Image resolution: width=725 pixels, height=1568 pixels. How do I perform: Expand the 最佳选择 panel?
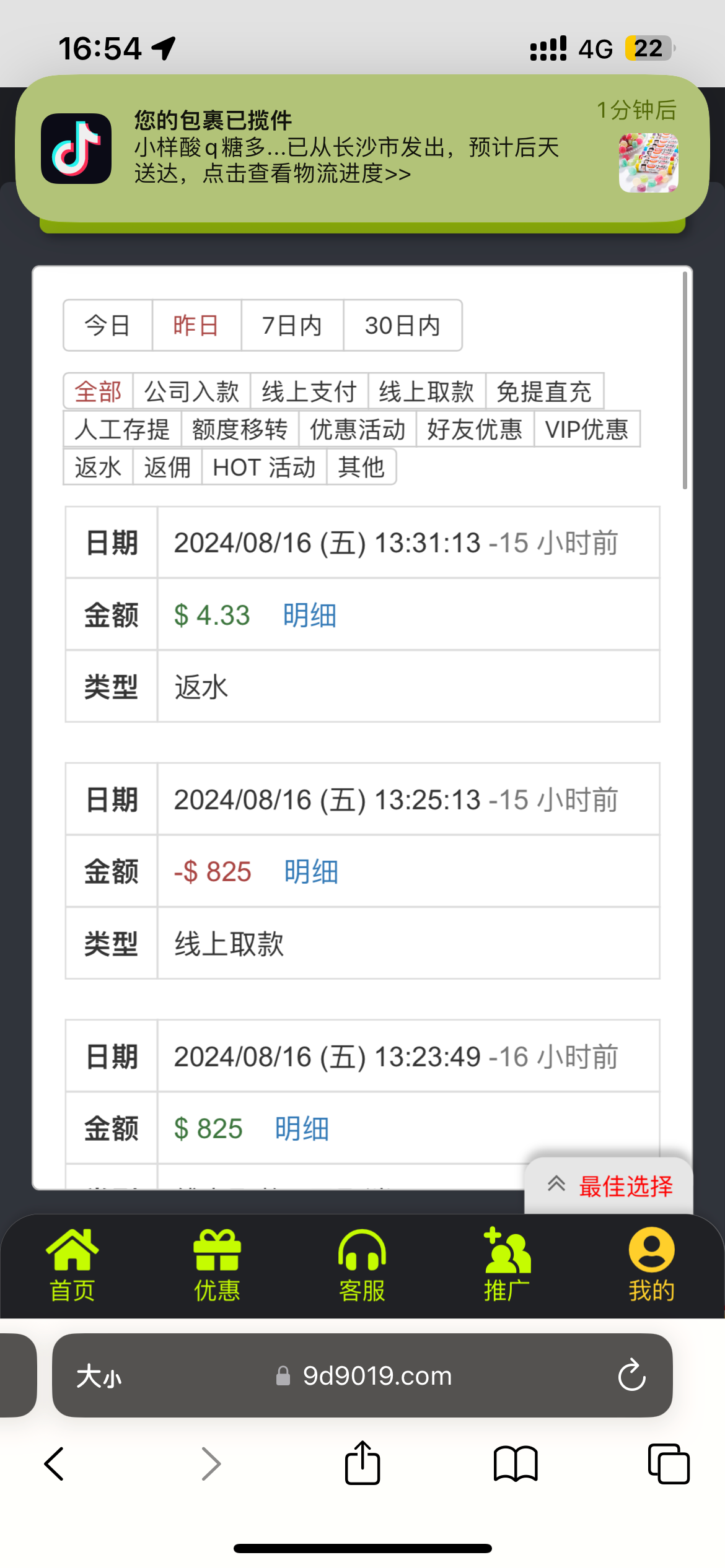pyautogui.click(x=610, y=1186)
